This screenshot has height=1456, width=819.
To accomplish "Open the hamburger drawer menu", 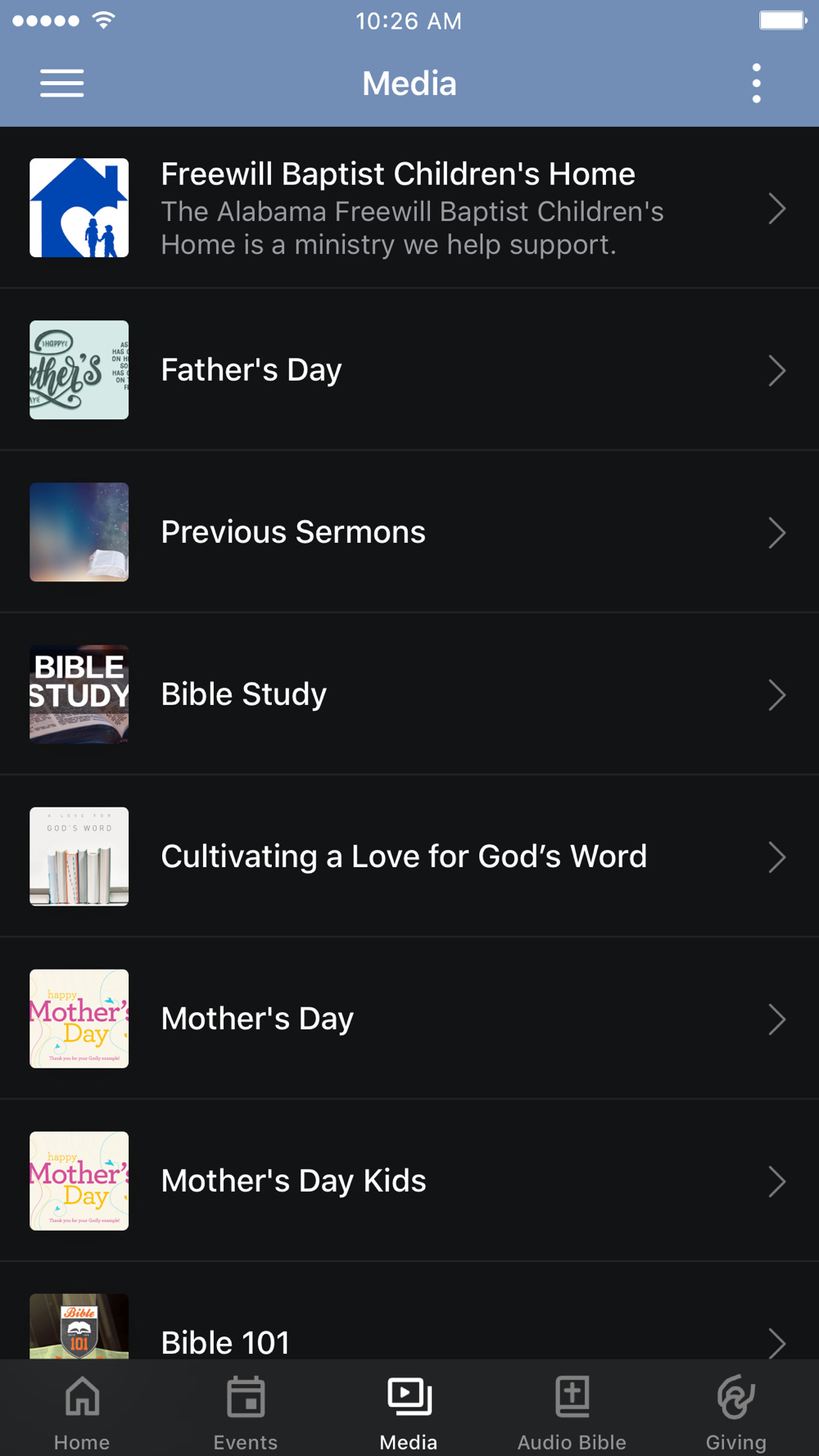I will coord(62,84).
